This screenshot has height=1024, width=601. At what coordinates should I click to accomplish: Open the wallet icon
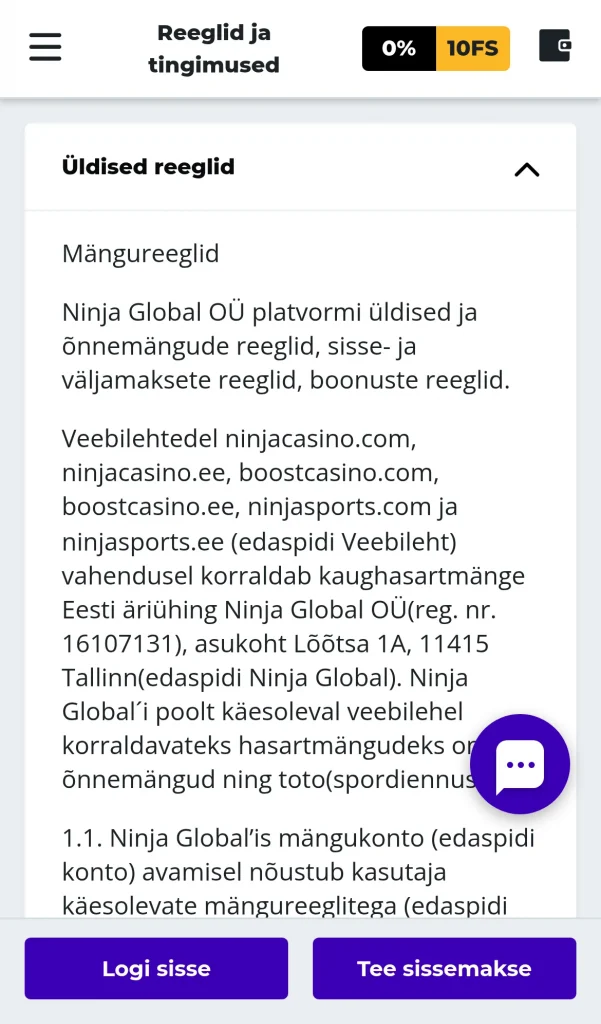pos(555,46)
